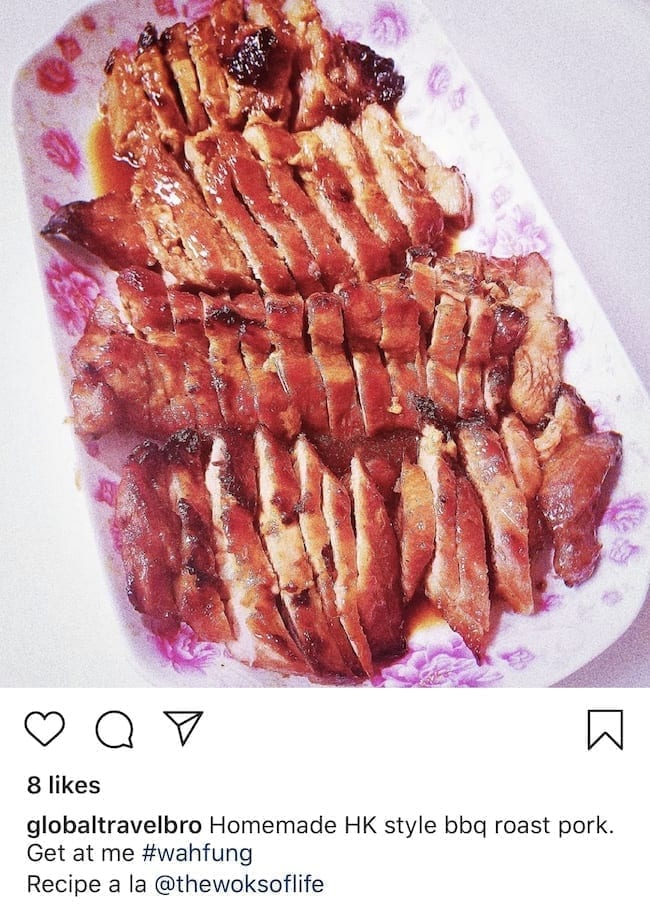This screenshot has height=909, width=650.
Task: Like the roast pork post
Action: click(44, 729)
